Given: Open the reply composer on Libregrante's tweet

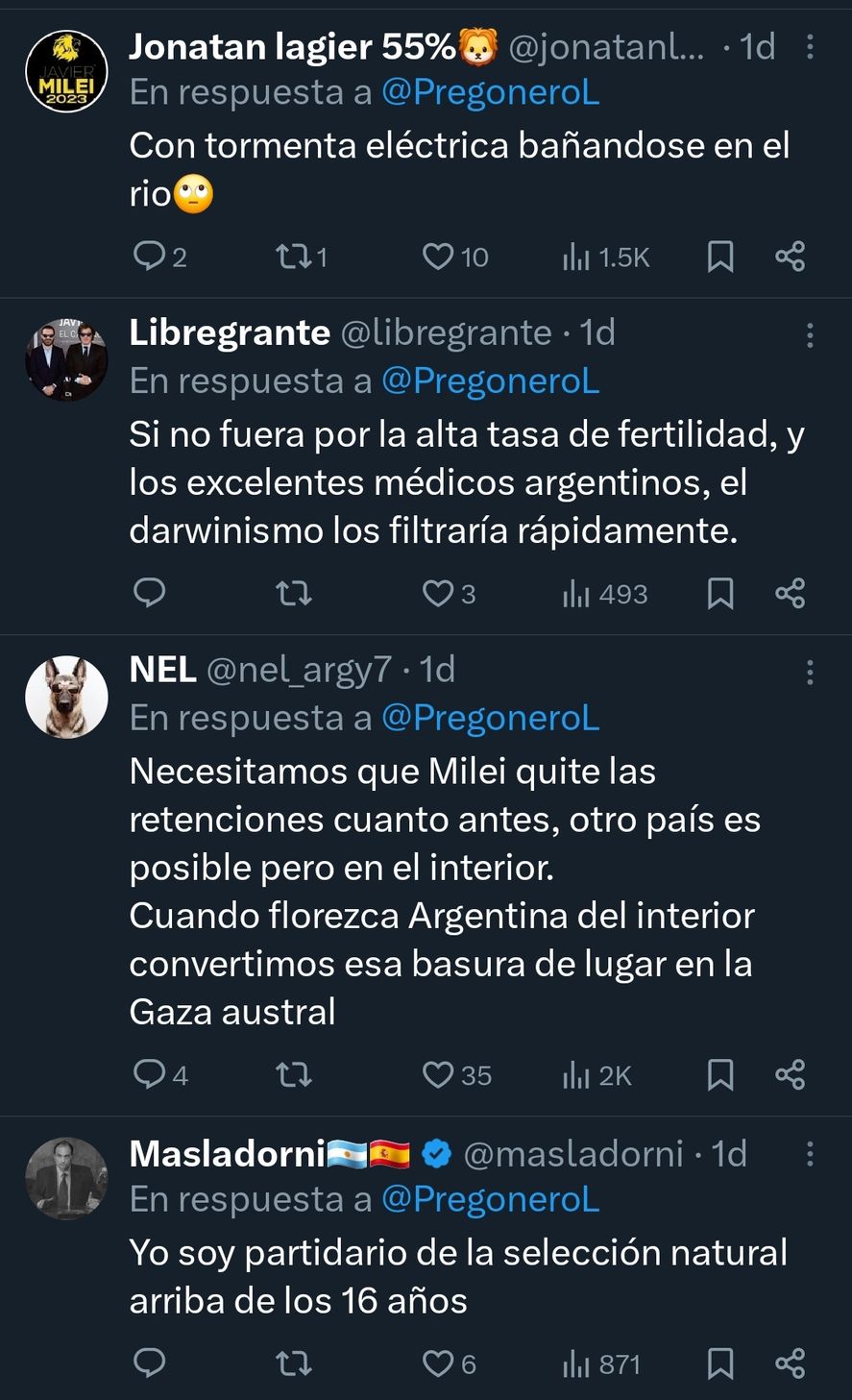Looking at the screenshot, I should click(149, 593).
